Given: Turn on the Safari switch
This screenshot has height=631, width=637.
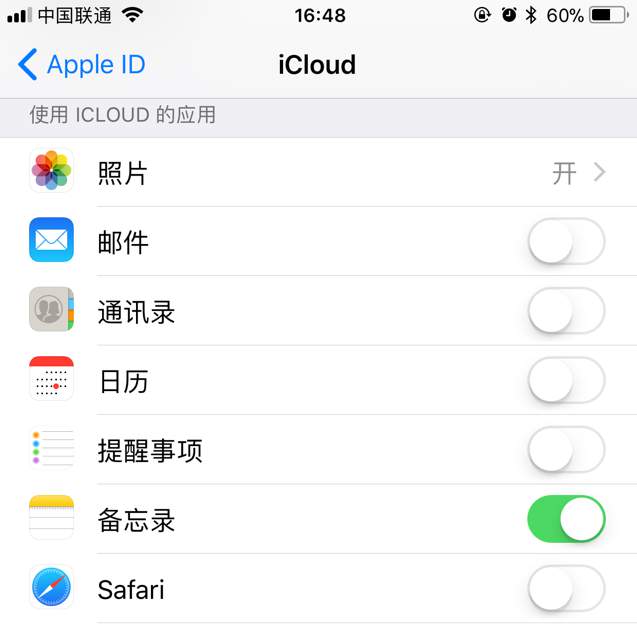Looking at the screenshot, I should (566, 588).
